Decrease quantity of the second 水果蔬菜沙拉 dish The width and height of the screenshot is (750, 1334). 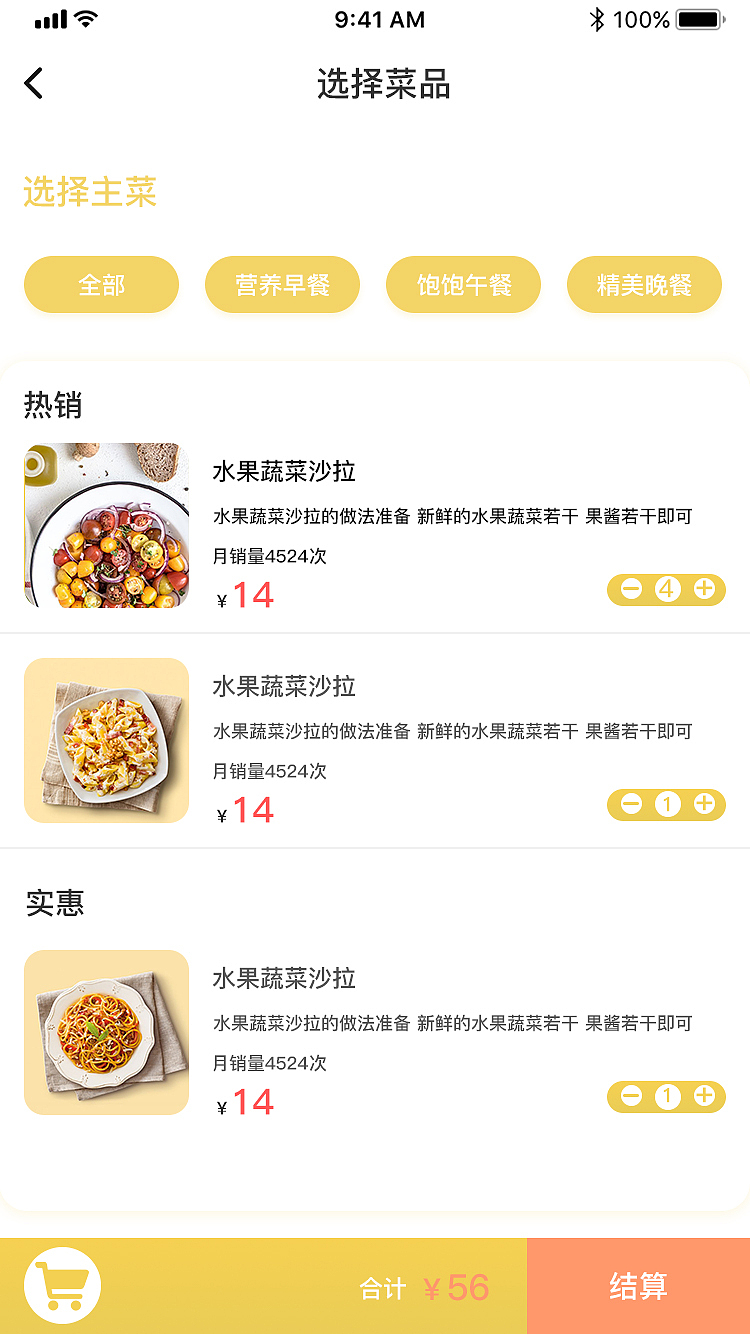[x=630, y=804]
